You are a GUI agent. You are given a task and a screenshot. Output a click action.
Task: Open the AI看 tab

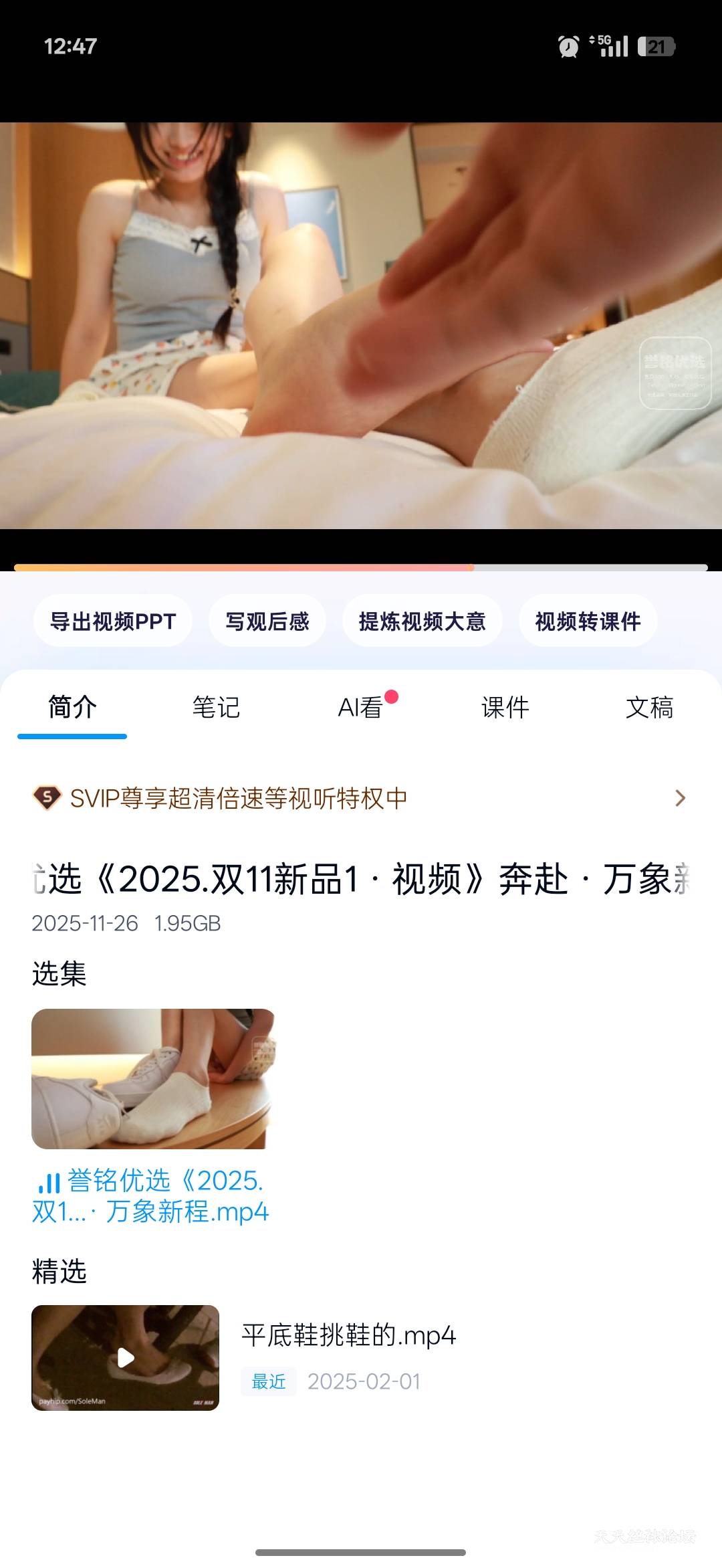pos(361,707)
